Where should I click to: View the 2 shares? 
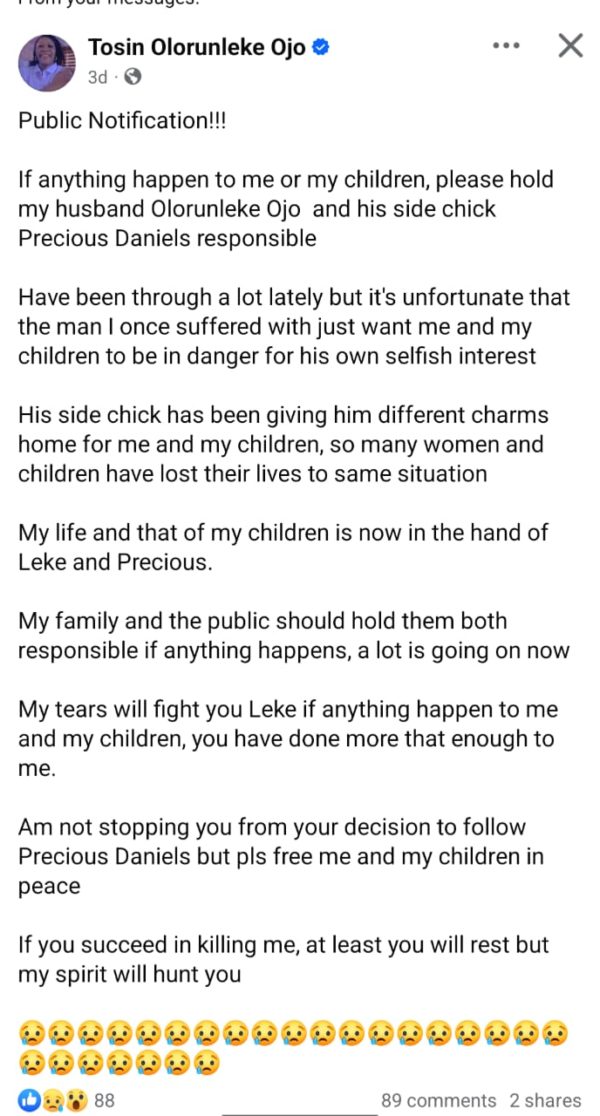(544, 1100)
